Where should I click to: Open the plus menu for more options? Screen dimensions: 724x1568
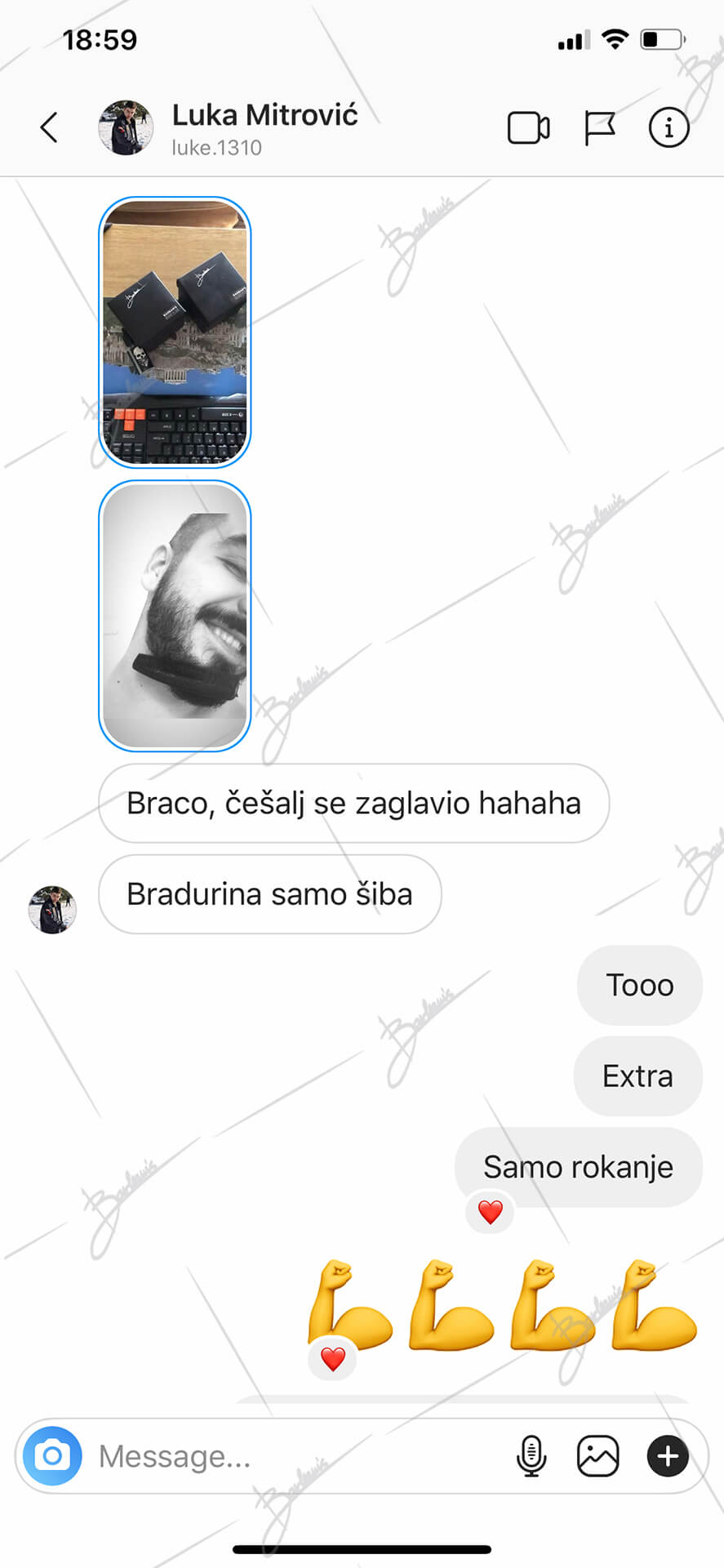[x=668, y=1455]
